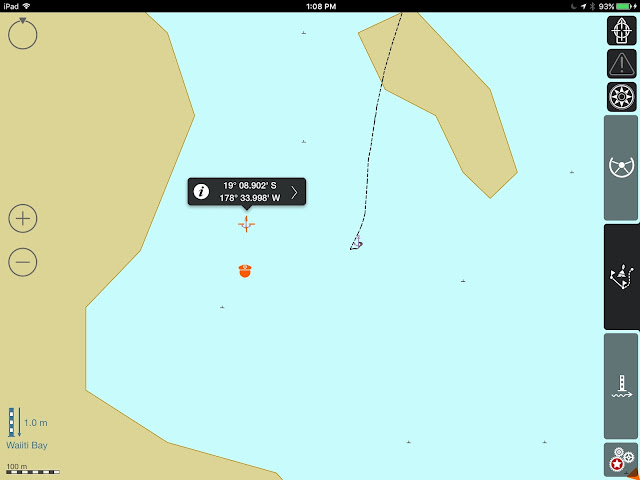Expand coordinate callout details chevron
Viewport: 640px width, 480px height.
click(x=294, y=191)
